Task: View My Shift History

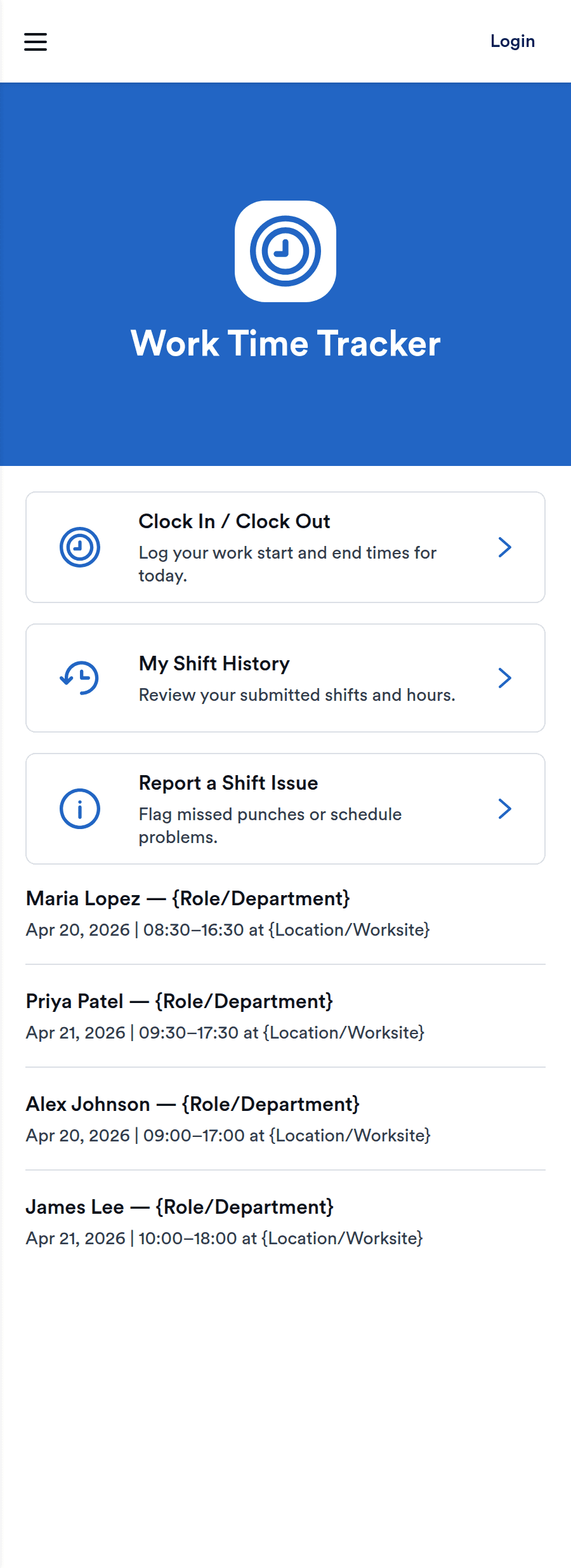Action: pos(285,678)
